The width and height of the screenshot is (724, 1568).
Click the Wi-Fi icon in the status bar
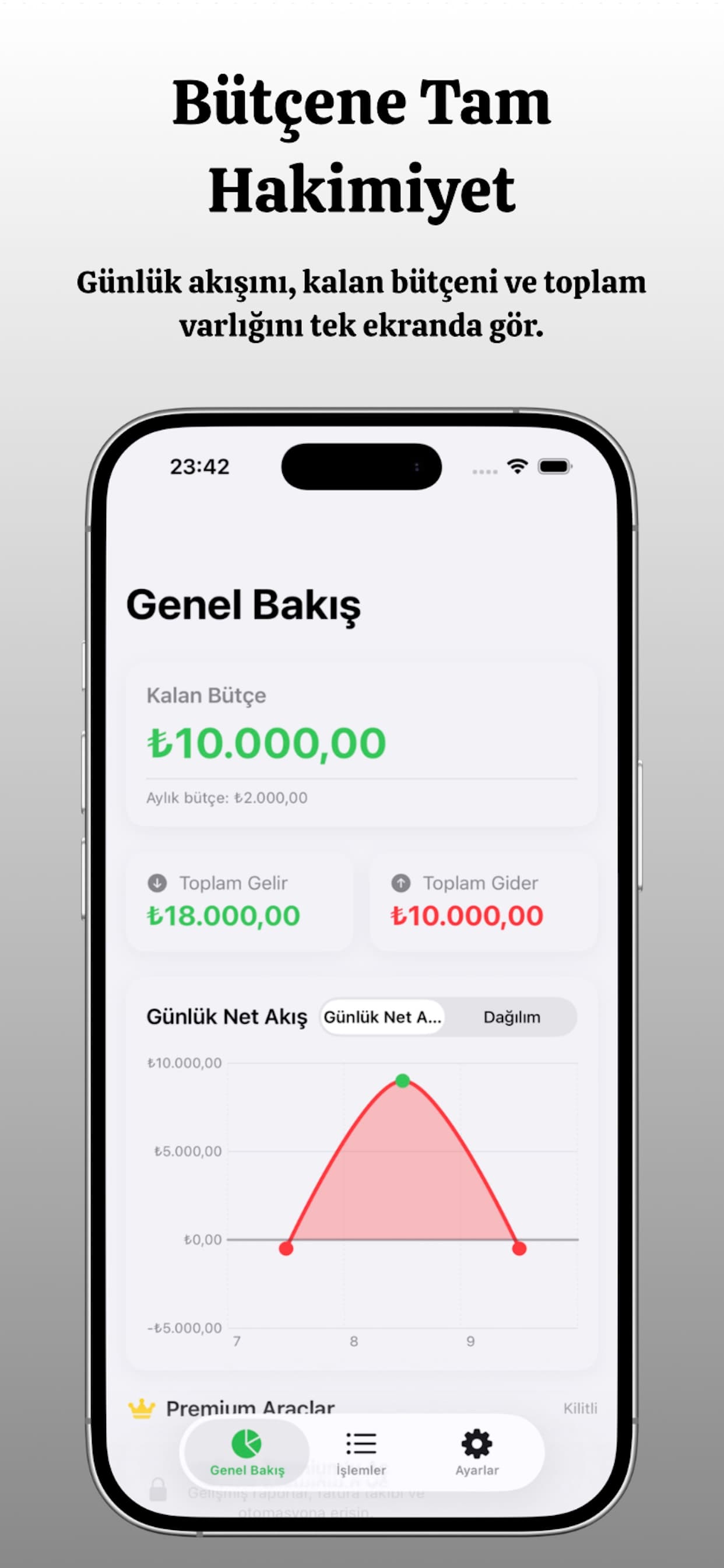[x=516, y=466]
